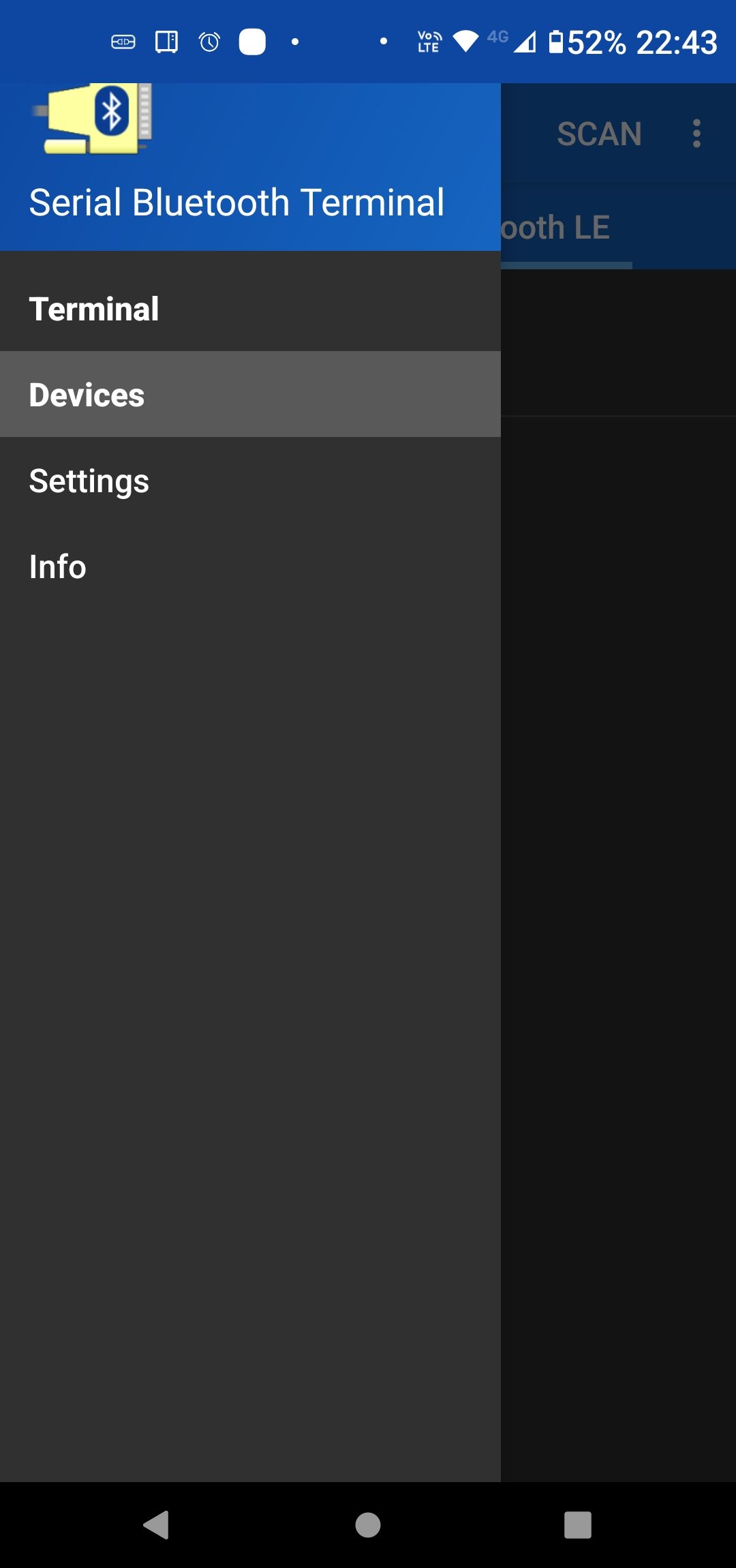Go to the home screen

(368, 1524)
